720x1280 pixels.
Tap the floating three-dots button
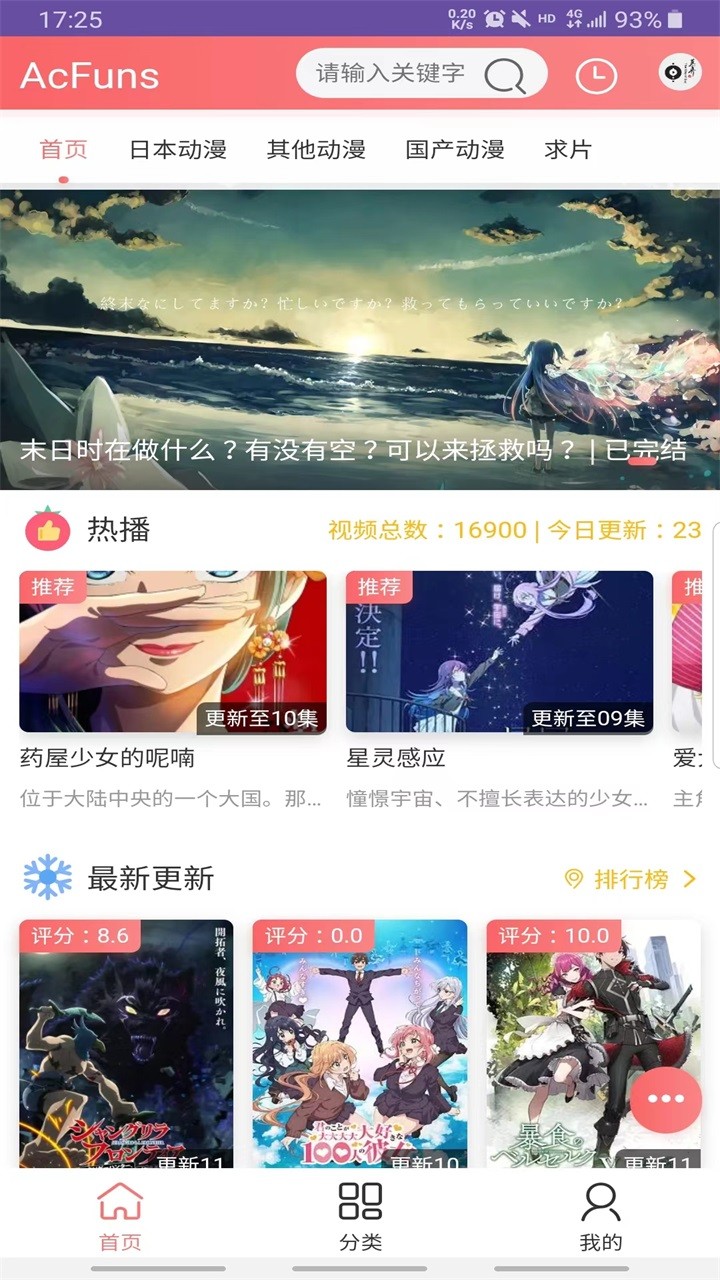[x=666, y=1099]
